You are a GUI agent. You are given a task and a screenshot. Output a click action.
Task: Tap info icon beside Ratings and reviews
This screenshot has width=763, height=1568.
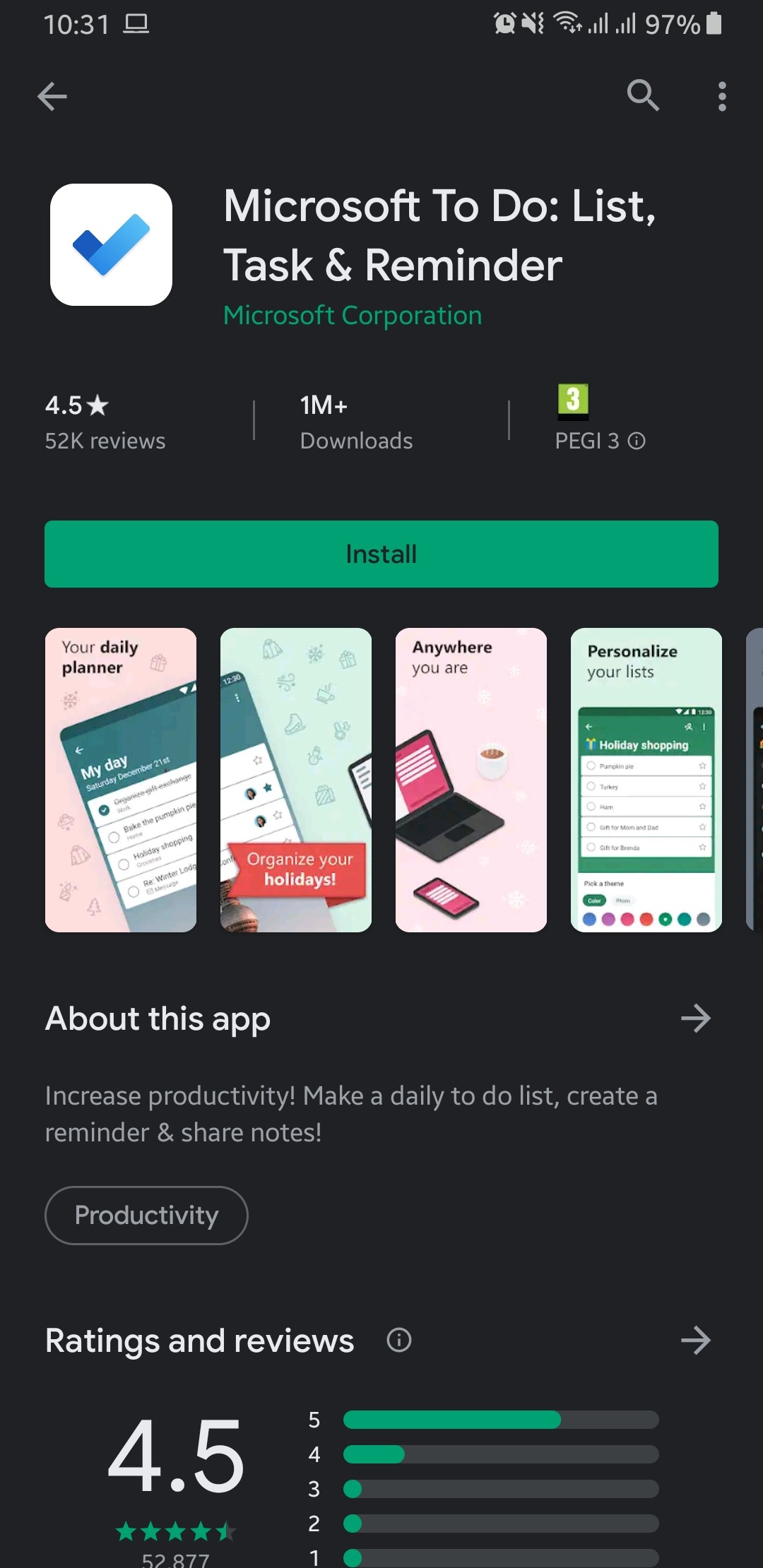pos(399,1340)
